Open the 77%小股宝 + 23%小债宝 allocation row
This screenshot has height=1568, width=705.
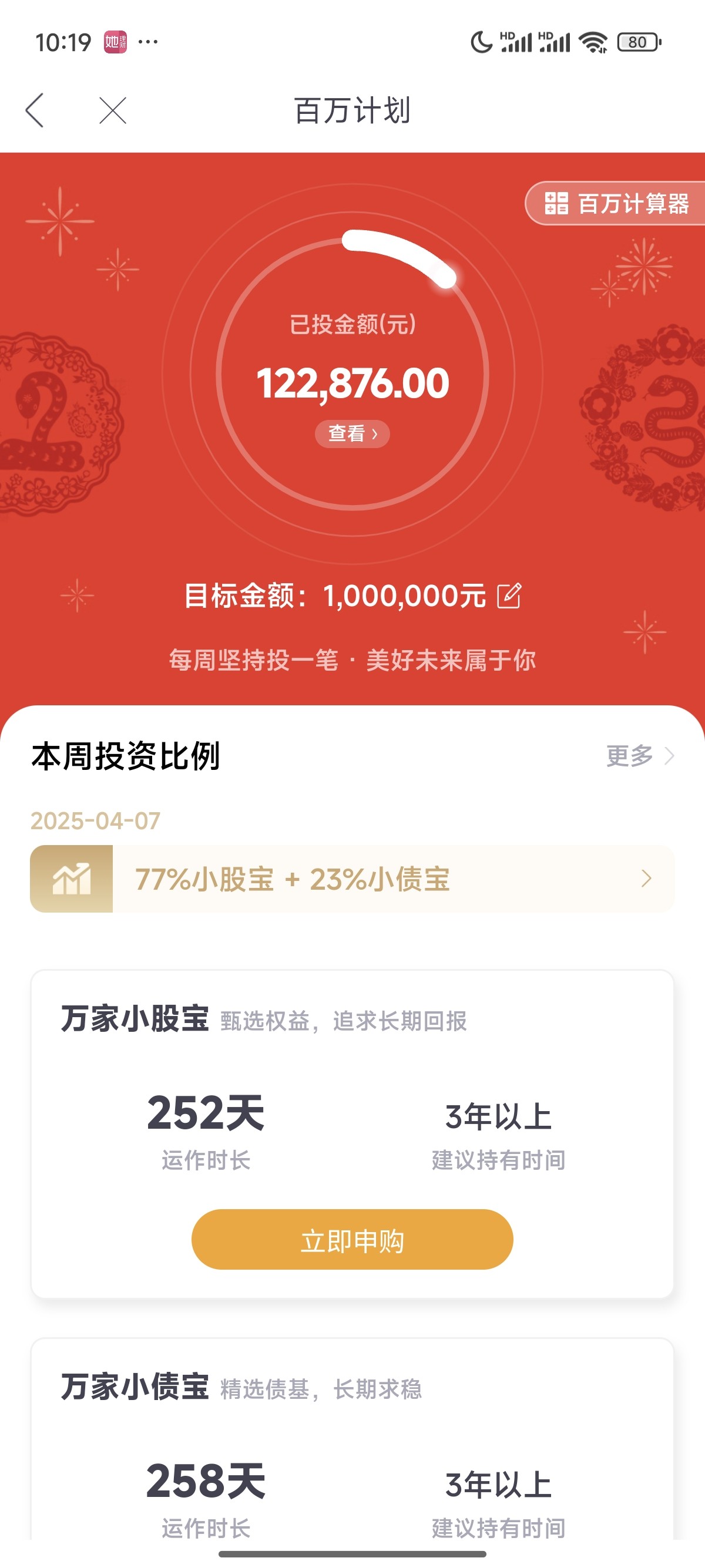352,879
